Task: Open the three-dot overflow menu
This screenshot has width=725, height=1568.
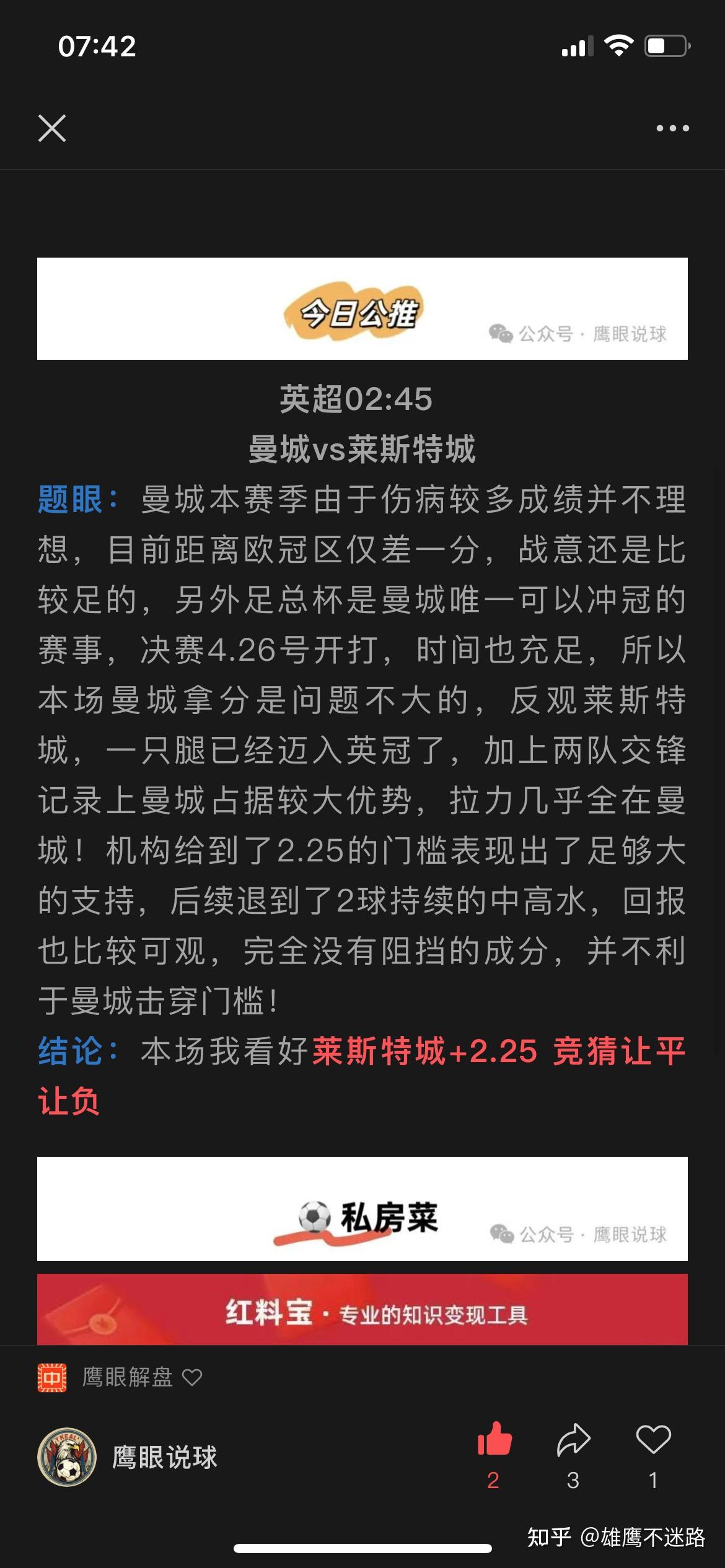Action: tap(672, 128)
